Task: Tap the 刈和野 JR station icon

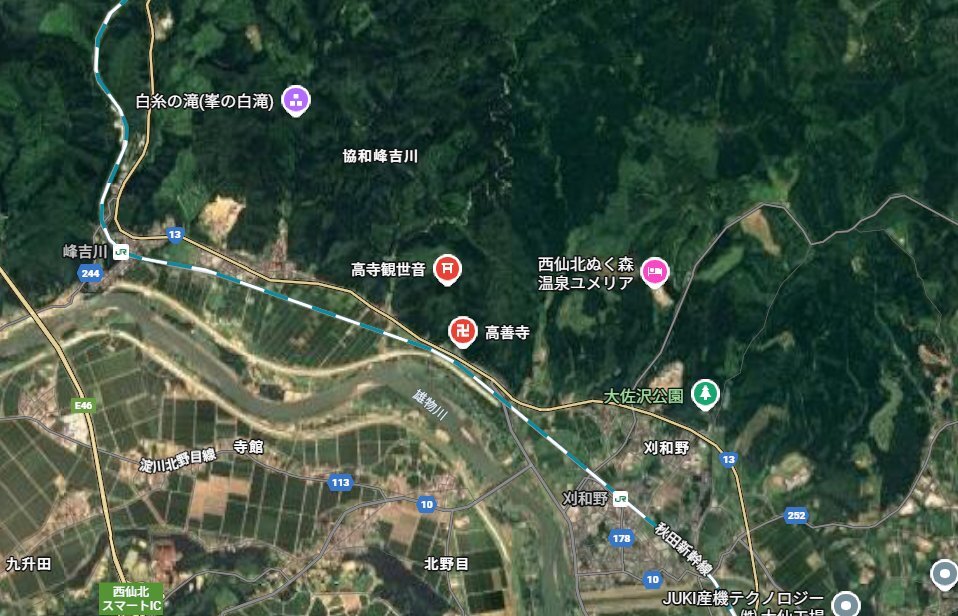Action: pos(621,497)
